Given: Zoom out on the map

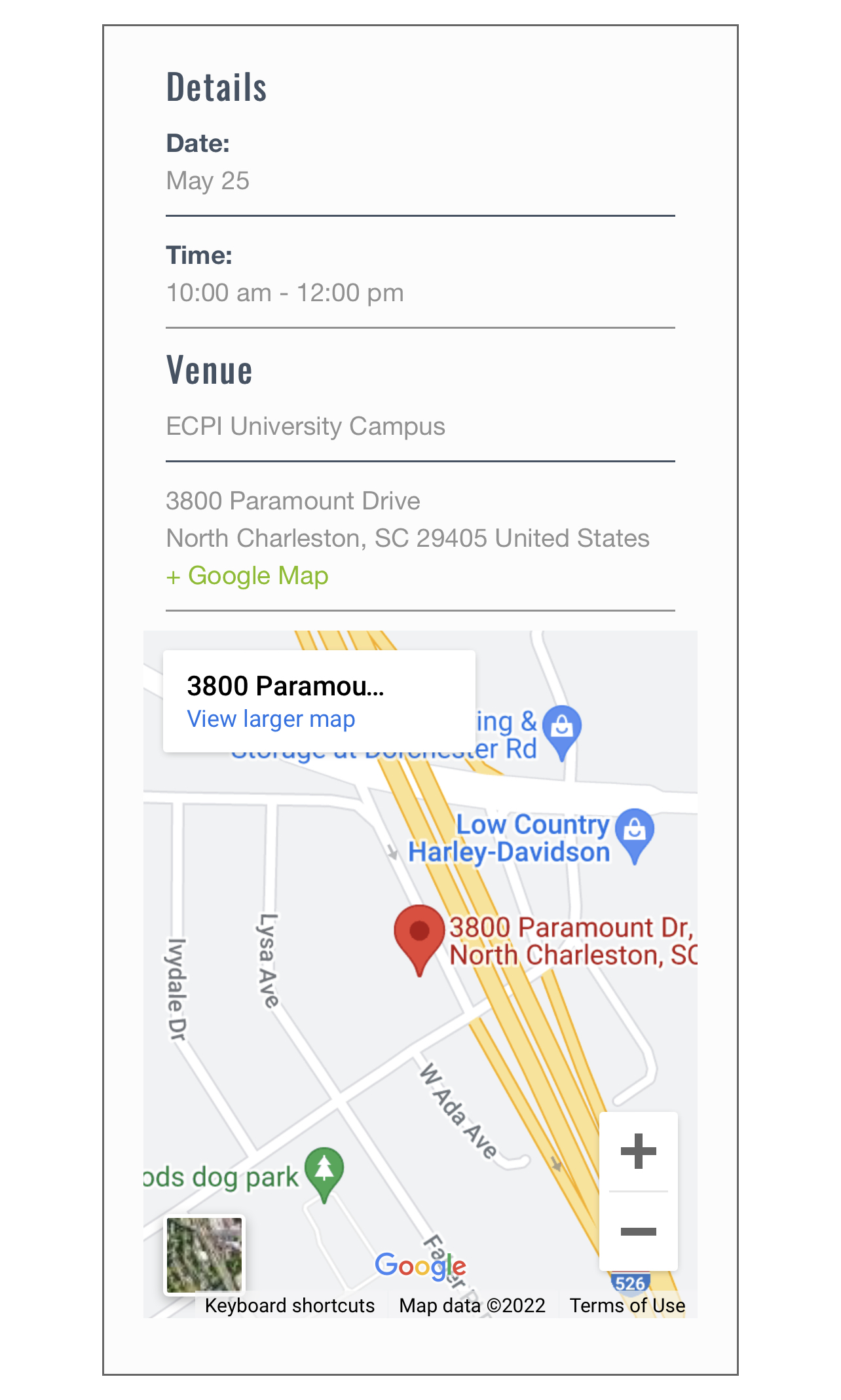Looking at the screenshot, I should point(638,1232).
